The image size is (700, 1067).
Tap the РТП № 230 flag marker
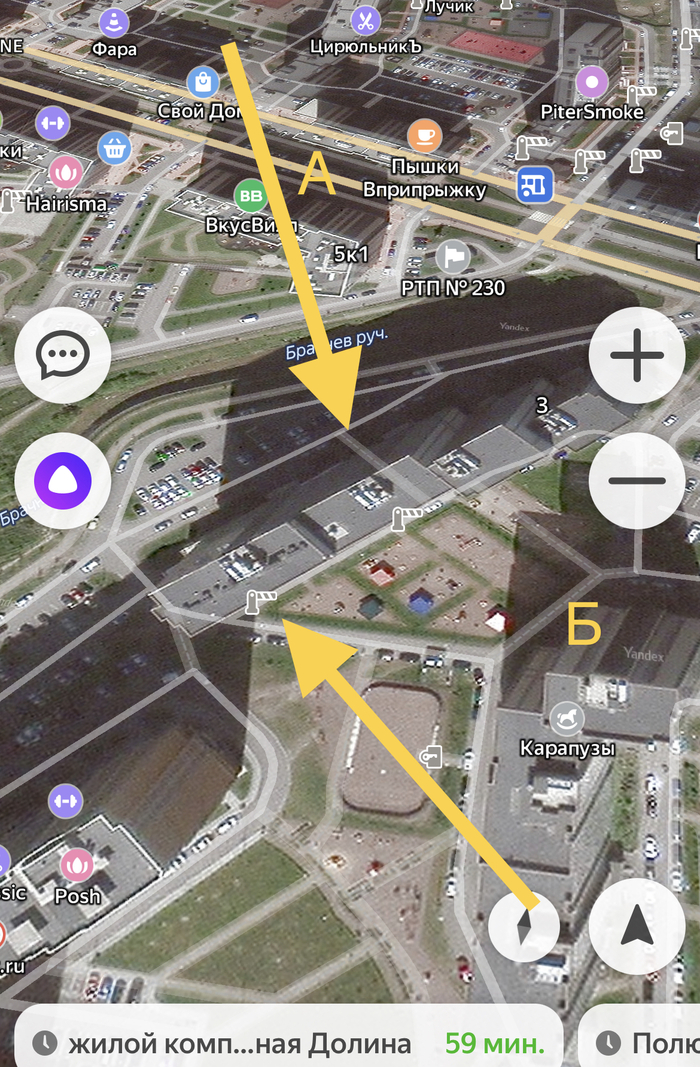pos(454,257)
